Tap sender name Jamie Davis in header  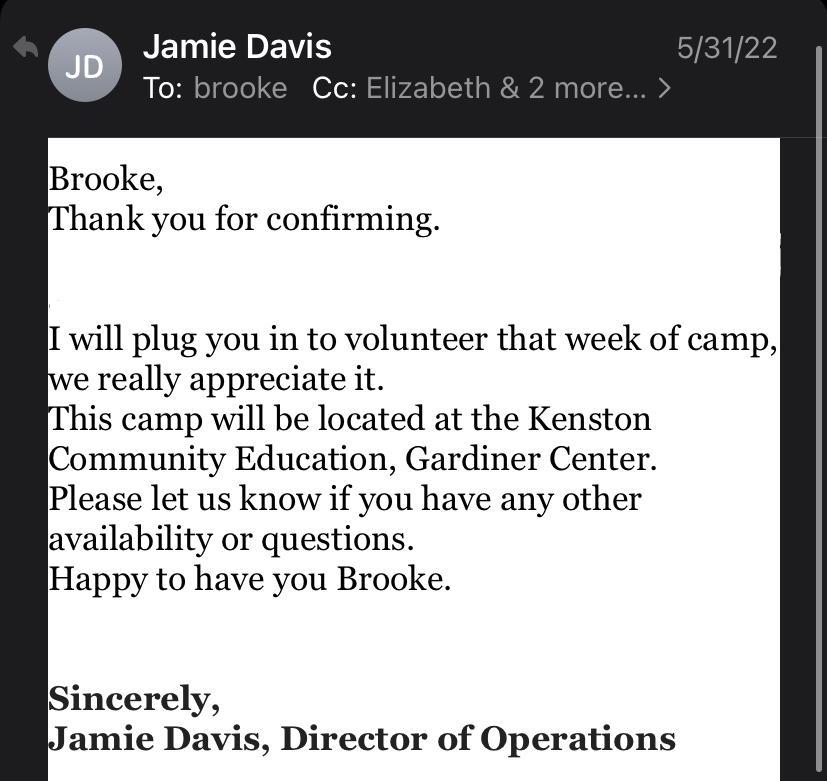(237, 46)
